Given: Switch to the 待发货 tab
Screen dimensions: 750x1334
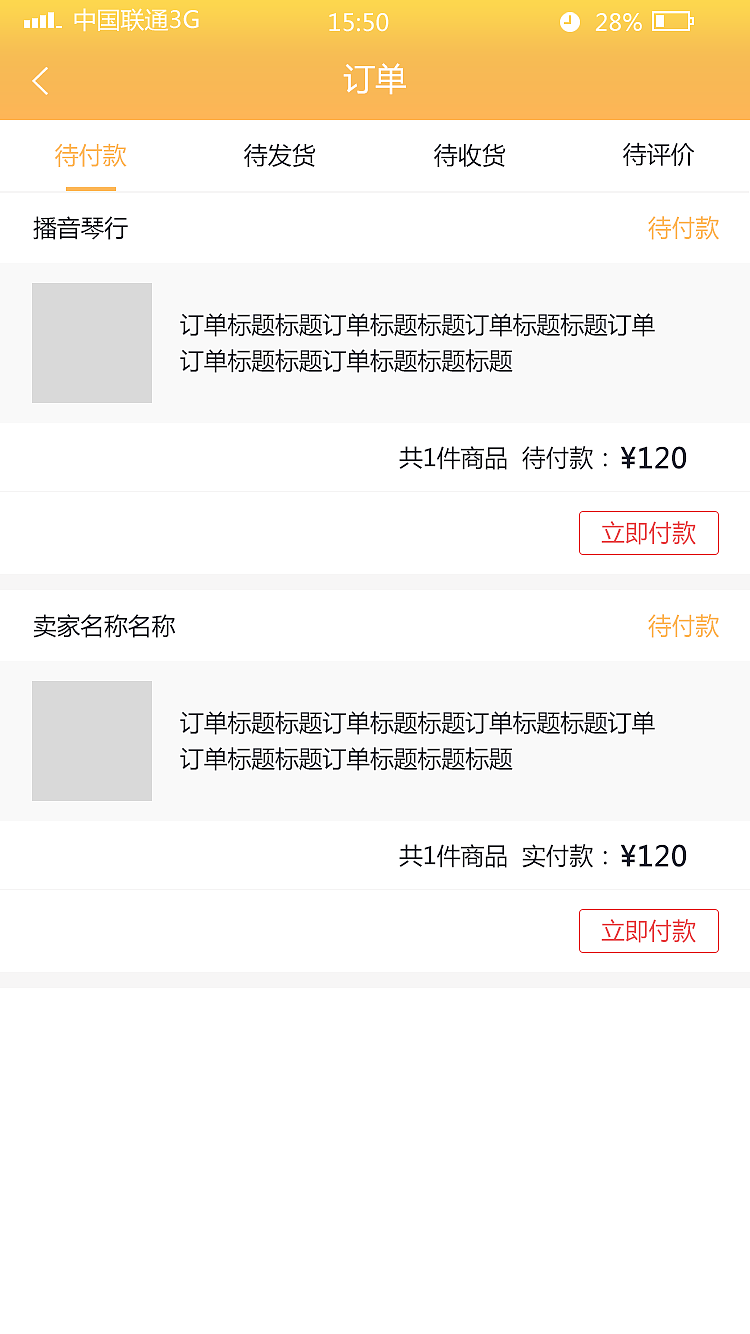Looking at the screenshot, I should point(280,156).
